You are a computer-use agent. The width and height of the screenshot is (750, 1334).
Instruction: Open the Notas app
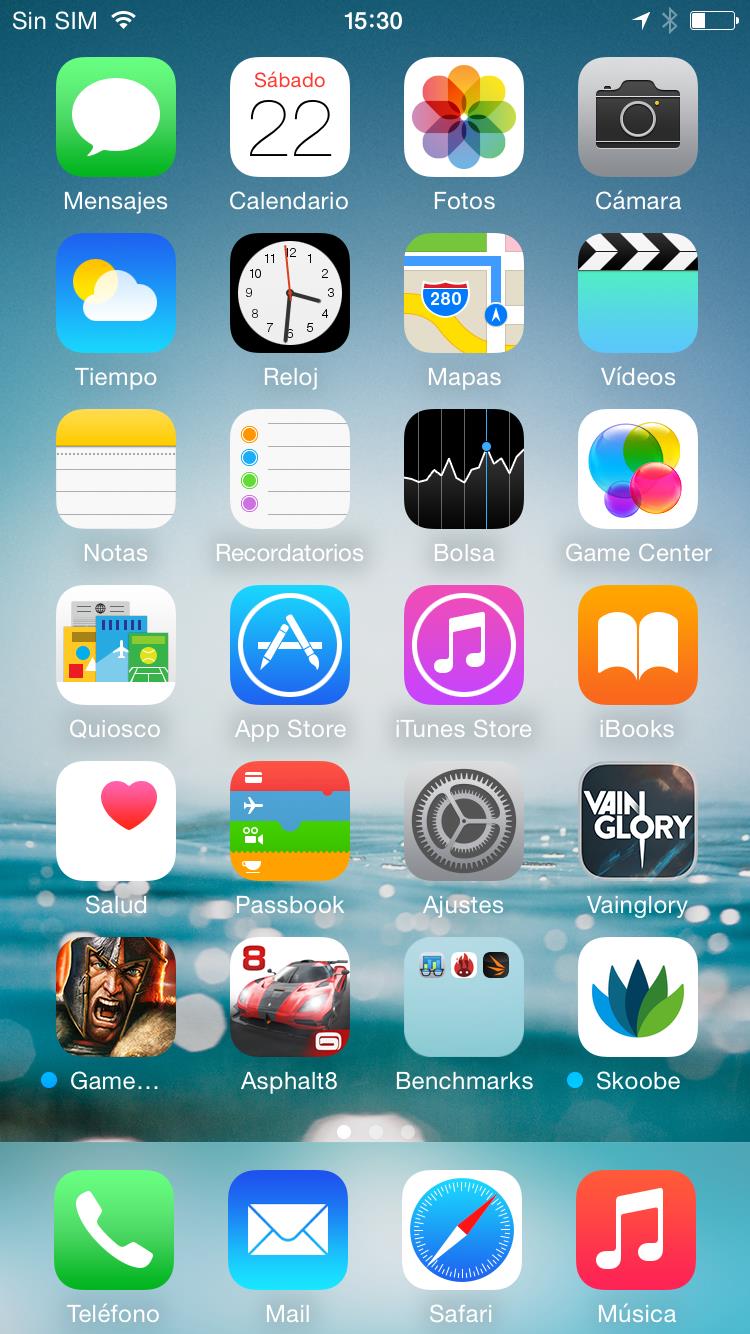coord(116,469)
